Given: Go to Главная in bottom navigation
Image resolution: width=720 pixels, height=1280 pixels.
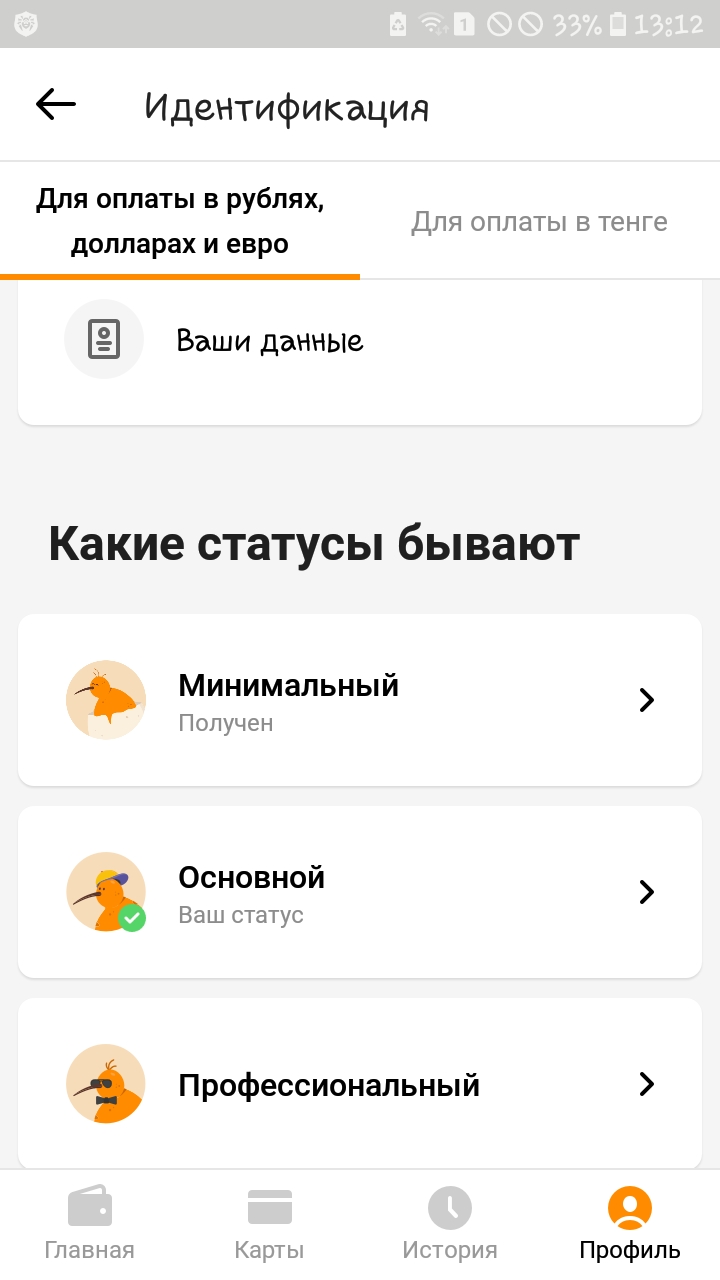Looking at the screenshot, I should point(90,1224).
